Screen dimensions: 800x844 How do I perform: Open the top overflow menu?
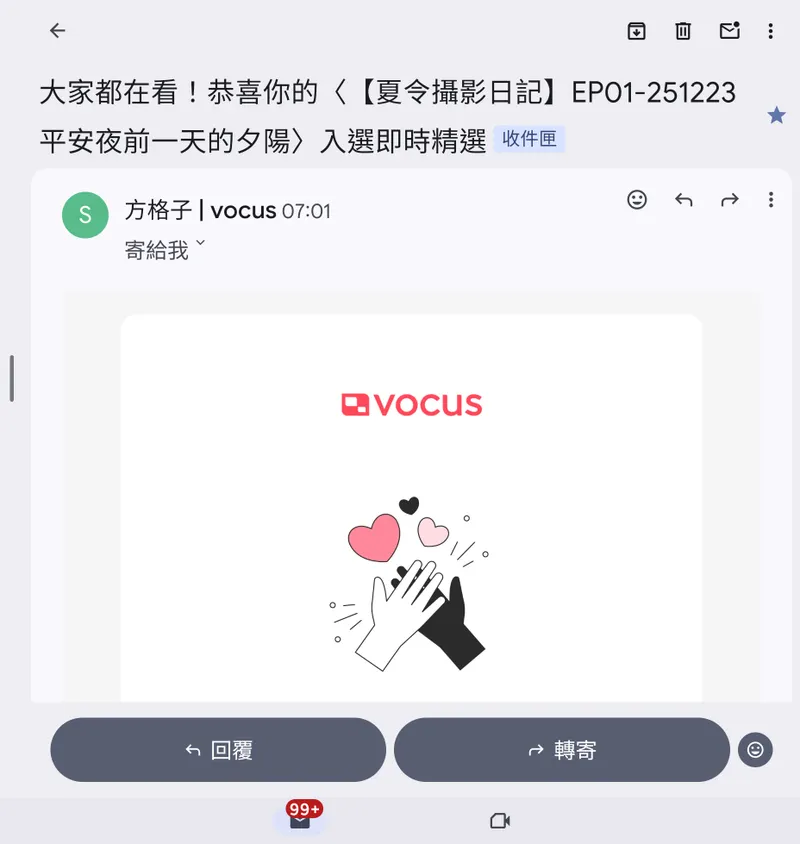pos(770,31)
